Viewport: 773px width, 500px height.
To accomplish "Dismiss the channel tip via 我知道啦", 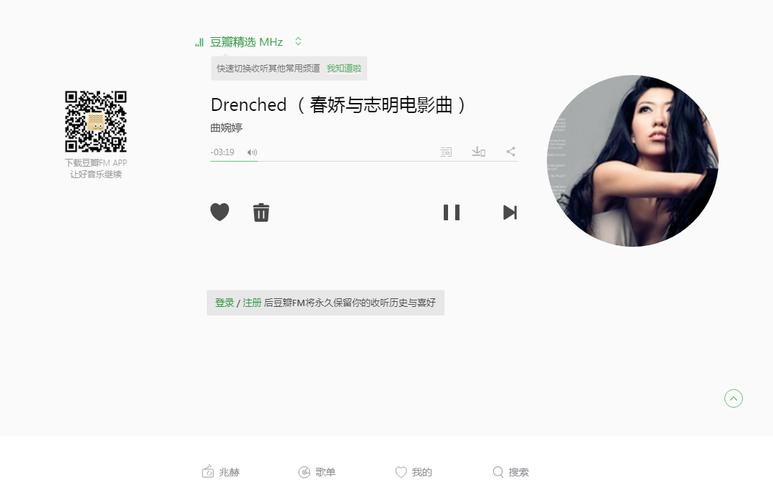I will pyautogui.click(x=344, y=68).
